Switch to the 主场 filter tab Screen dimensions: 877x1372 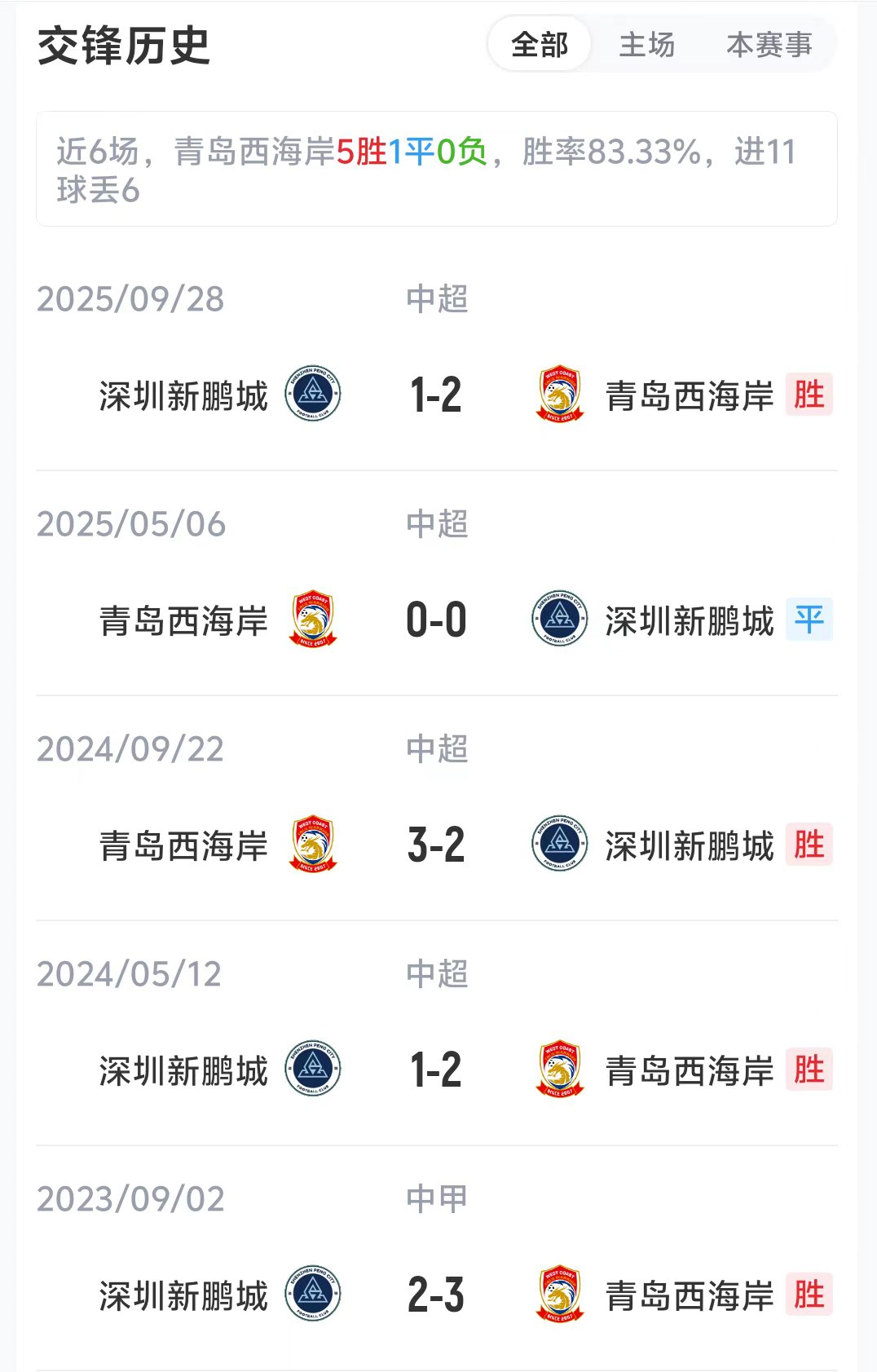point(648,46)
